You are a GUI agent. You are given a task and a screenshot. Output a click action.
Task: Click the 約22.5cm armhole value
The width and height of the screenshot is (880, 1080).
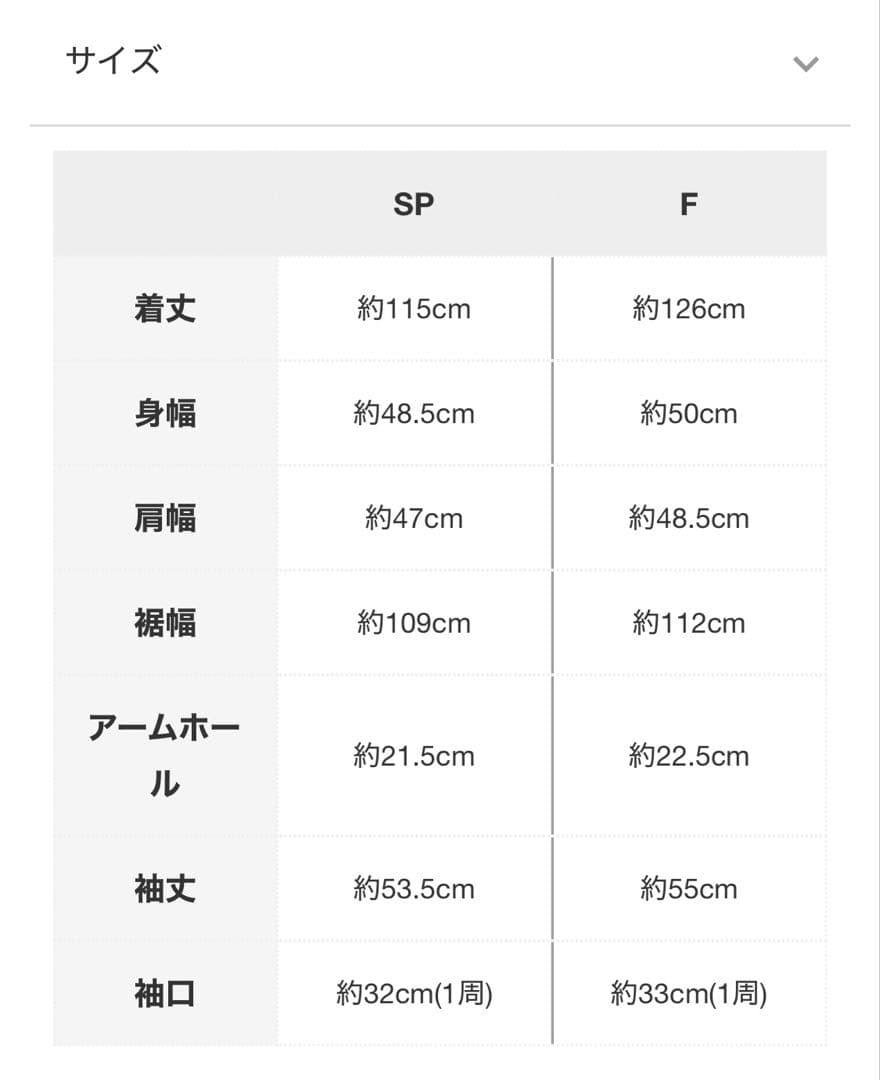690,757
